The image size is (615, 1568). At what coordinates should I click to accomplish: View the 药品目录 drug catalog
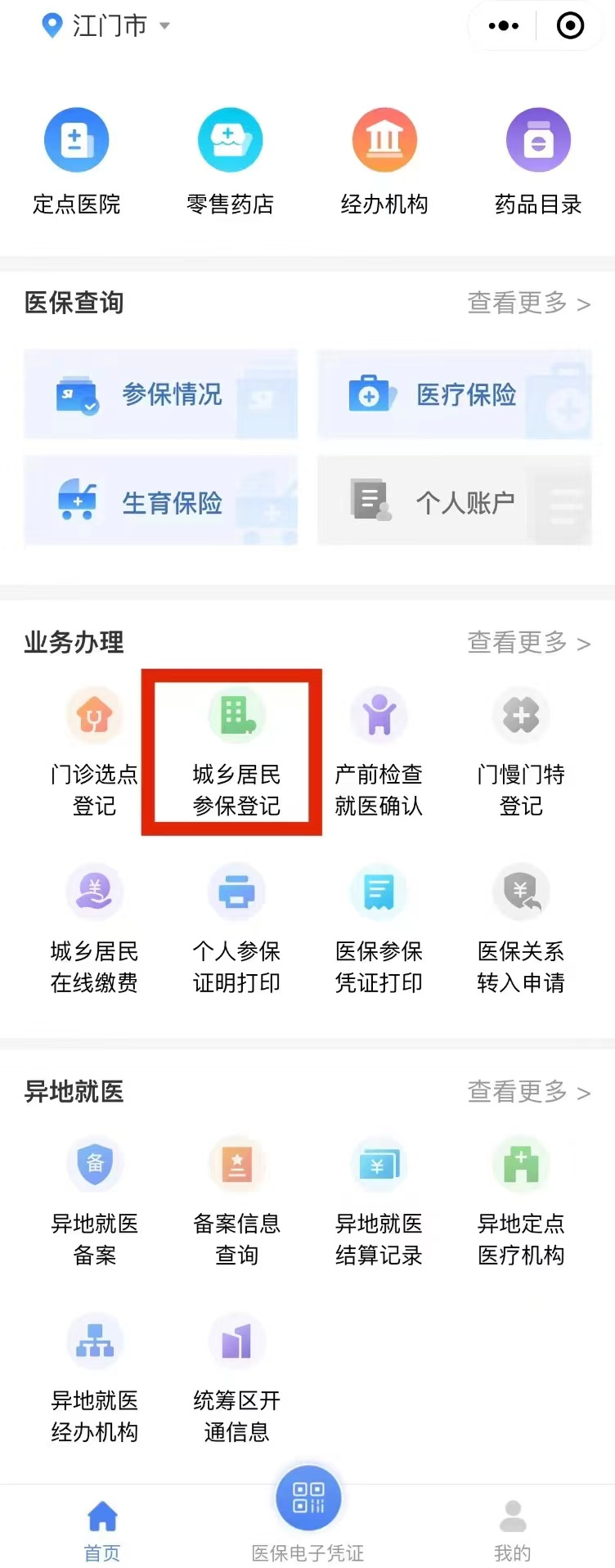[538, 161]
